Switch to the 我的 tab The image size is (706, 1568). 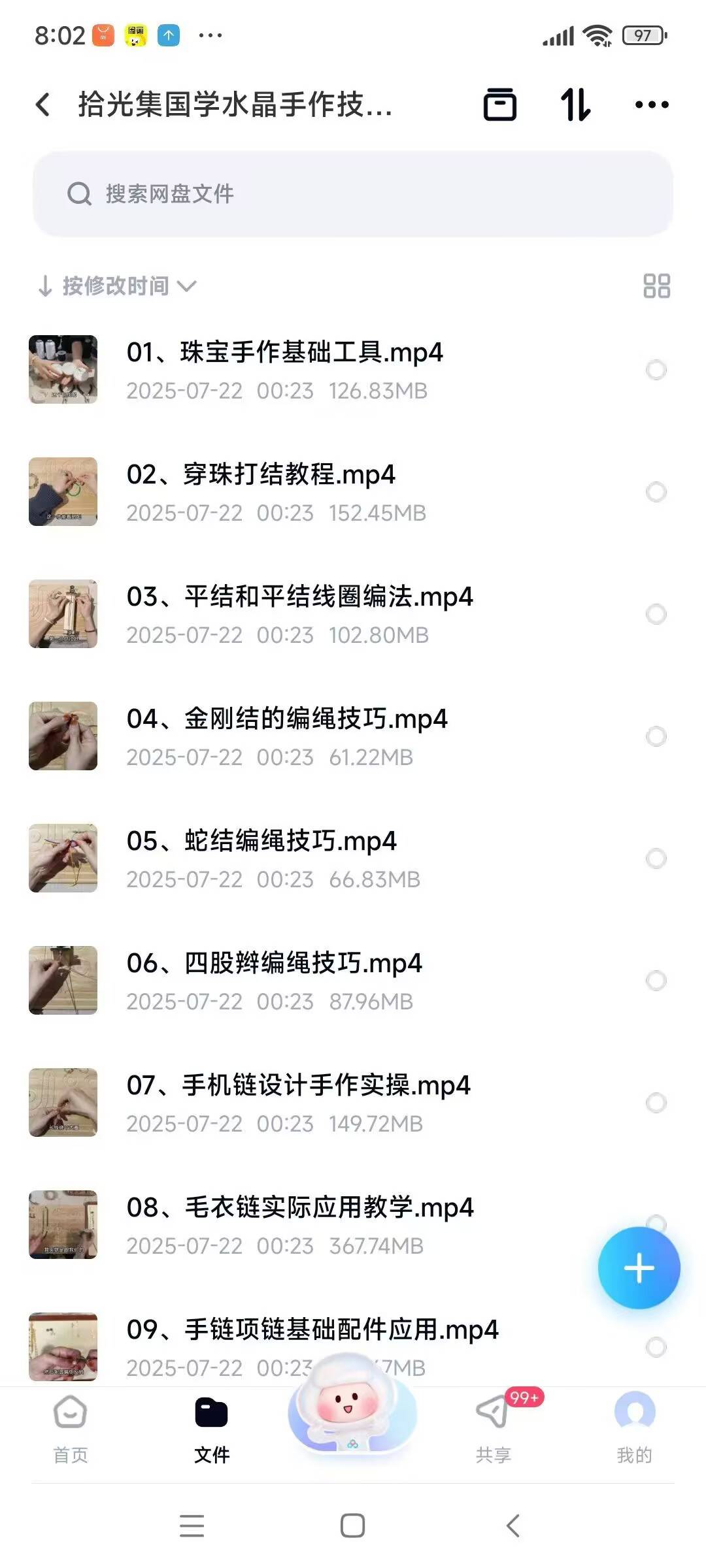[x=634, y=1428]
